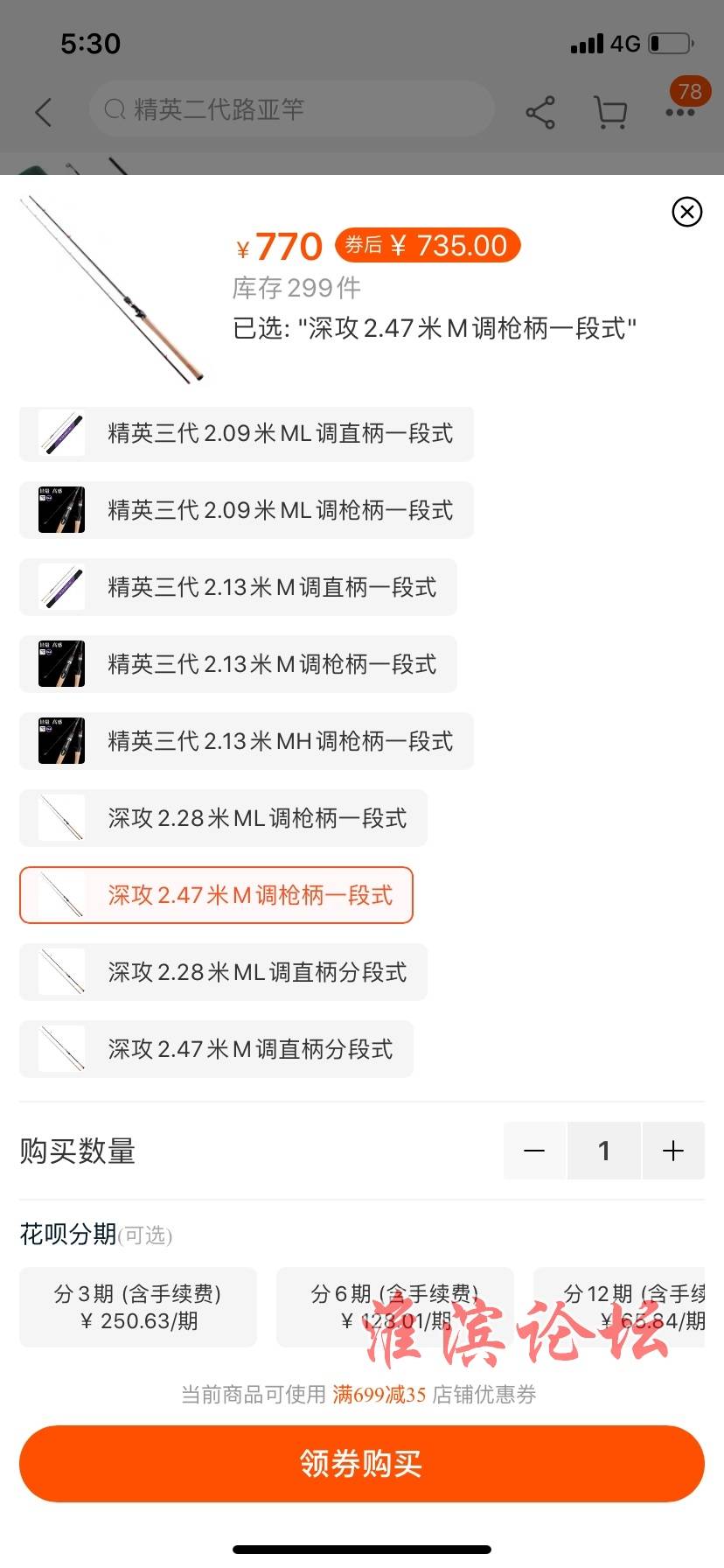The image size is (724, 1568).
Task: Select 分6期 Huabei installment plan
Action: (x=395, y=1307)
